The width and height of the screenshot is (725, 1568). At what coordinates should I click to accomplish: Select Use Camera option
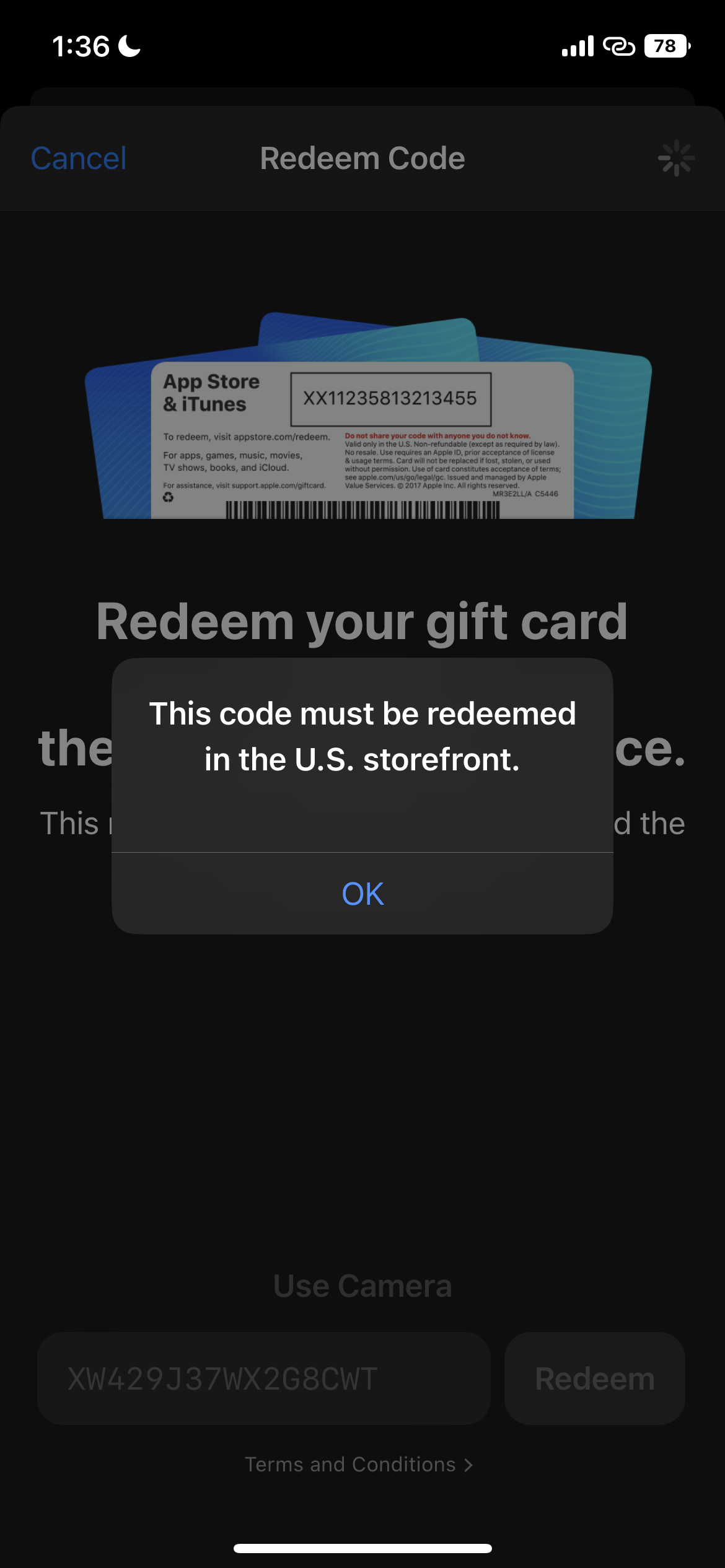click(362, 1284)
